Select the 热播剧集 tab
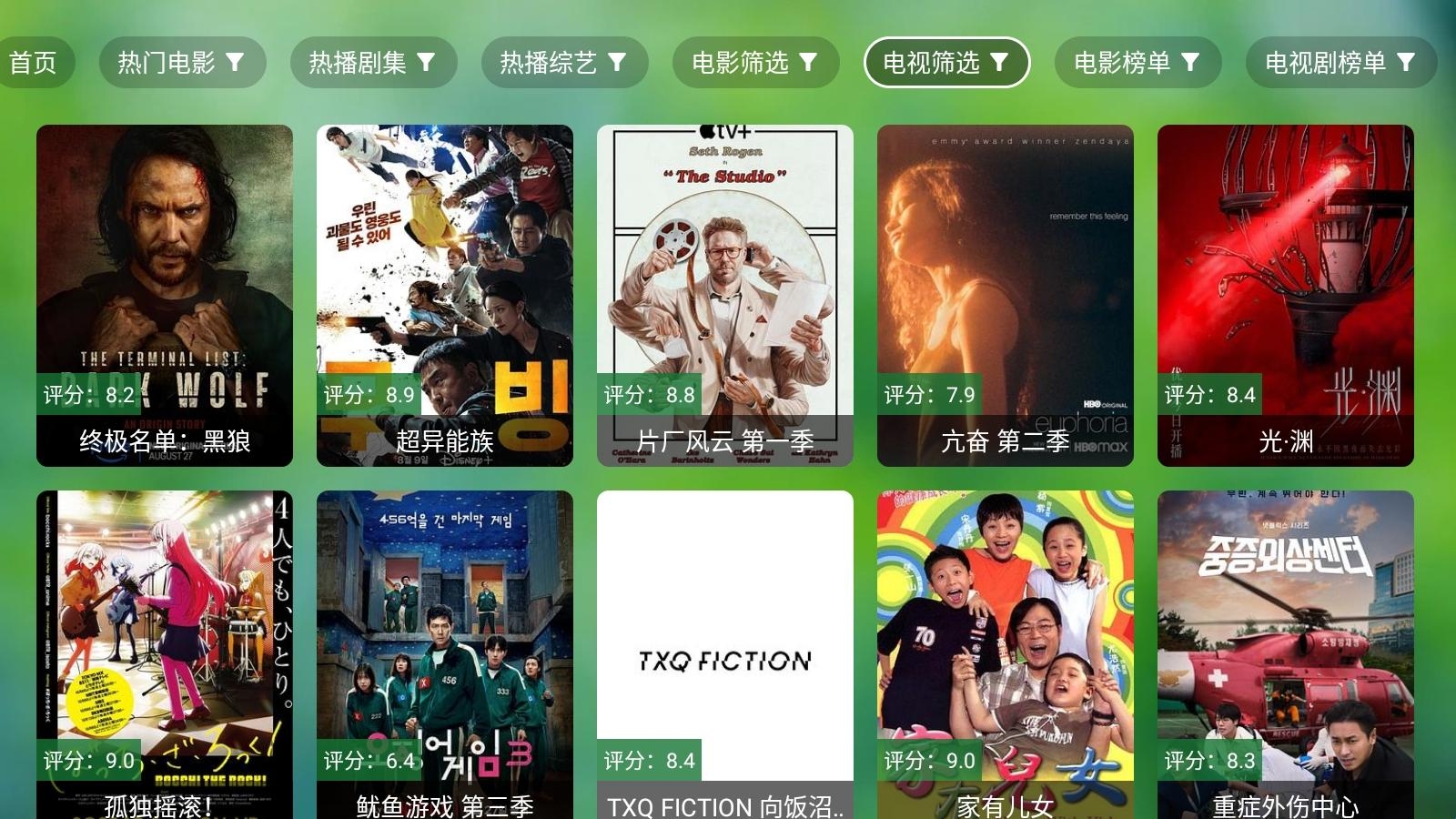The height and width of the screenshot is (819, 1456). [373, 62]
